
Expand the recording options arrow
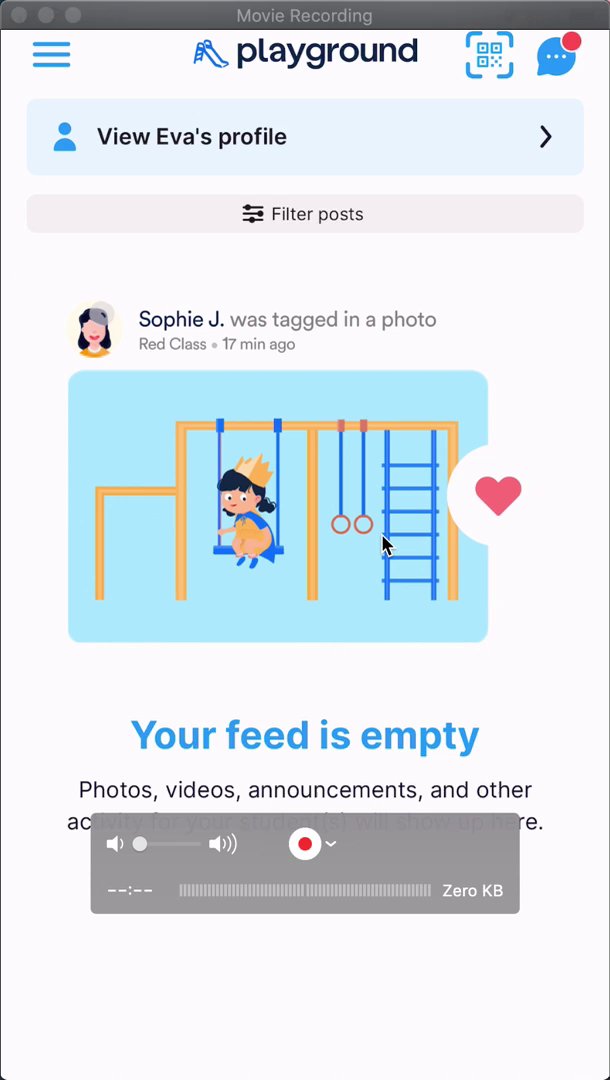point(331,844)
